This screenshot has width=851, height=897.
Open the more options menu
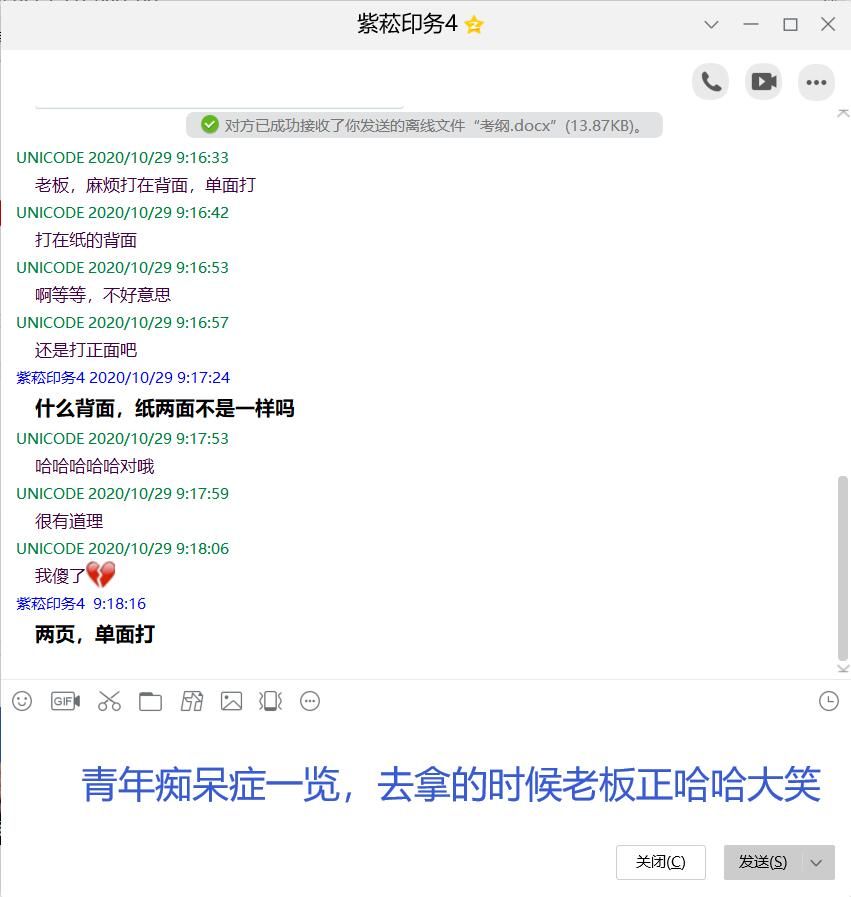click(817, 82)
